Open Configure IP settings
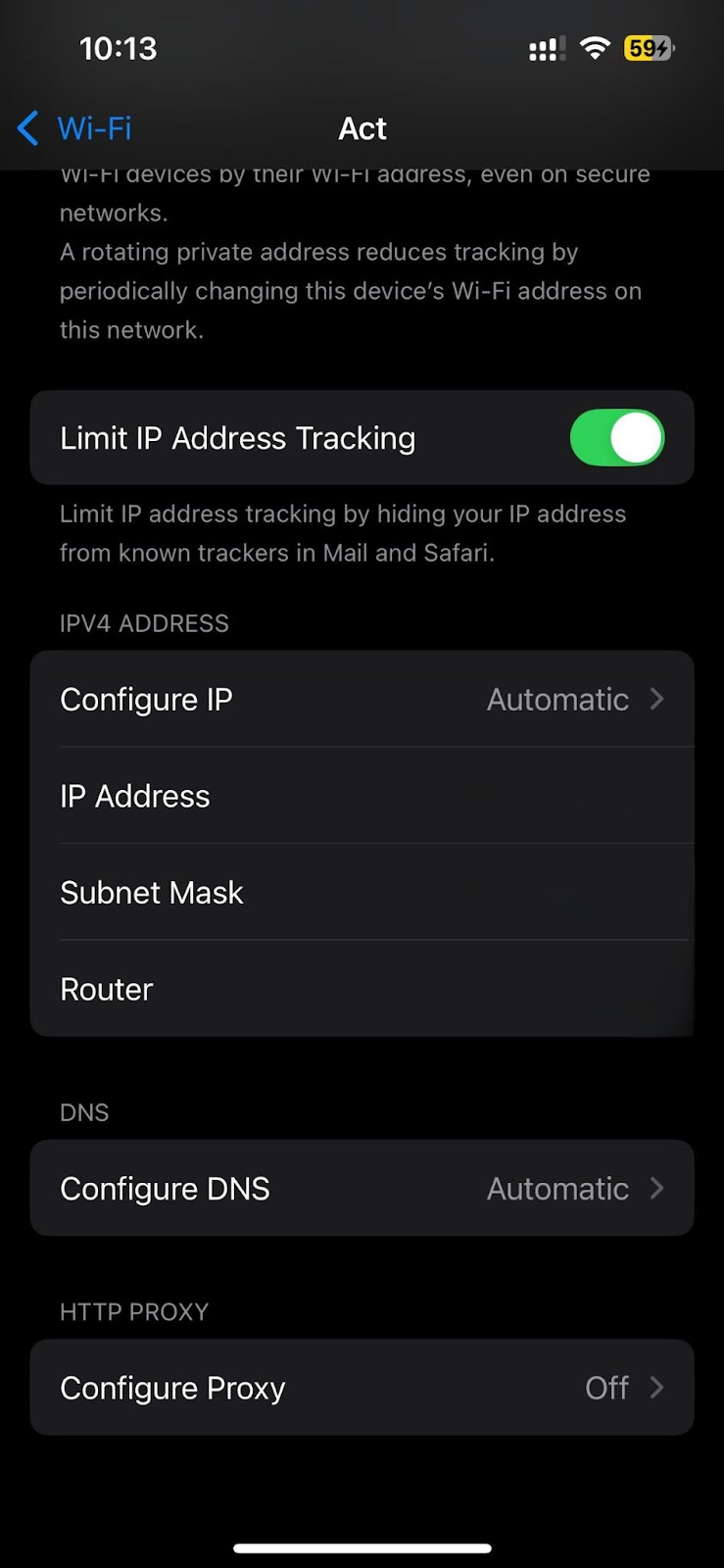Screen dimensions: 724x1568 point(362,700)
